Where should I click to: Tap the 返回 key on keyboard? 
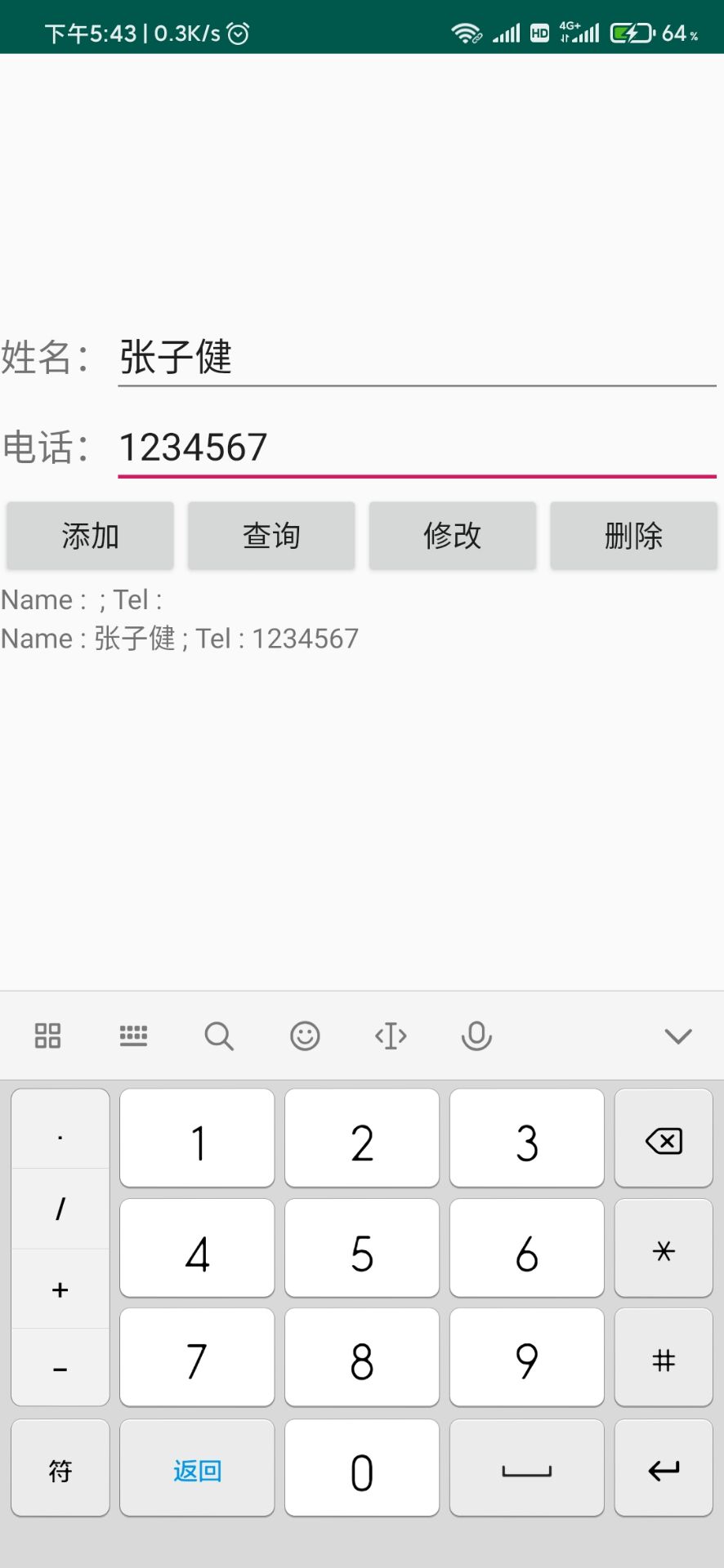coord(197,1471)
